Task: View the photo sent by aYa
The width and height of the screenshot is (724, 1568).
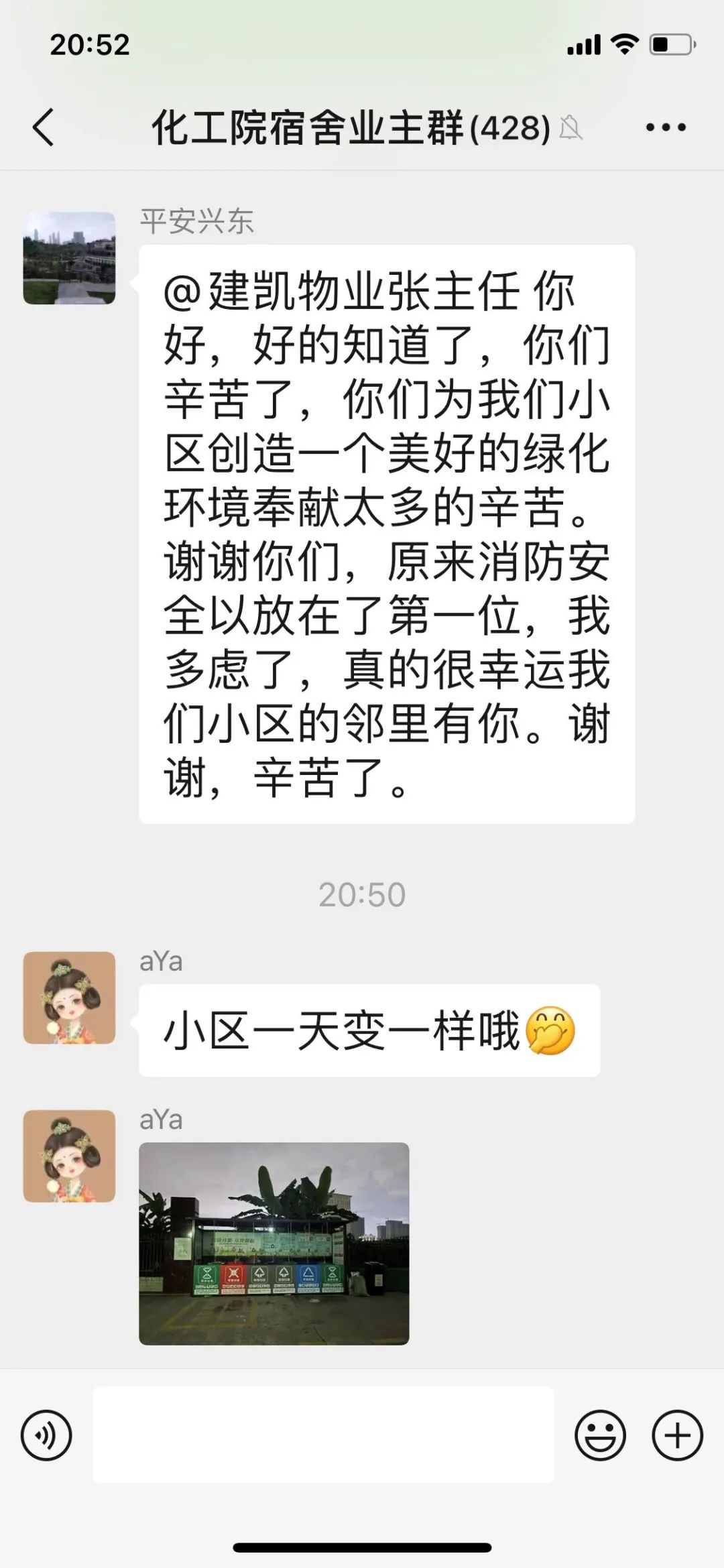Action: (274, 1244)
